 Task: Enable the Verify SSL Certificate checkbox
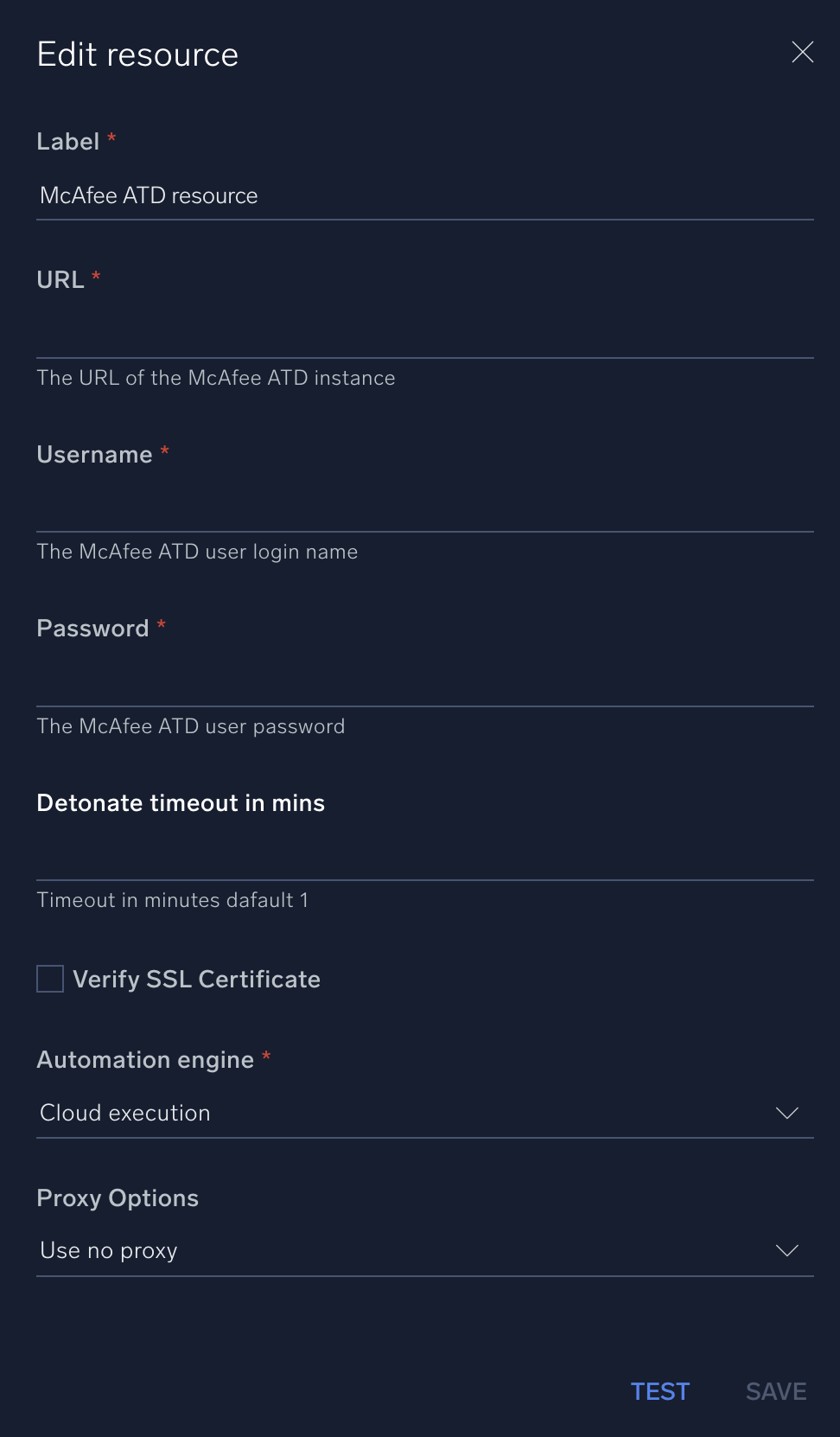point(49,979)
